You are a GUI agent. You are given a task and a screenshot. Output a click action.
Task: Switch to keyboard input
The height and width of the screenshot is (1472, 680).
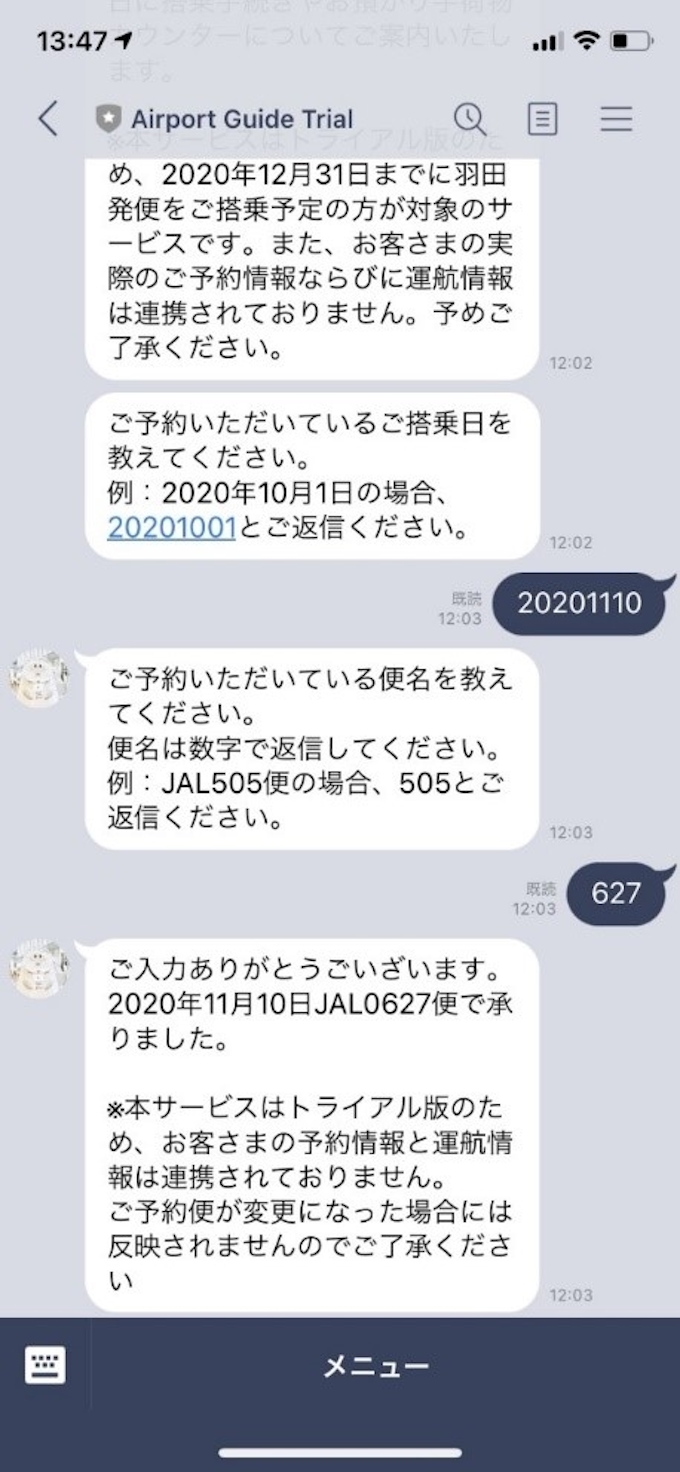click(45, 1366)
